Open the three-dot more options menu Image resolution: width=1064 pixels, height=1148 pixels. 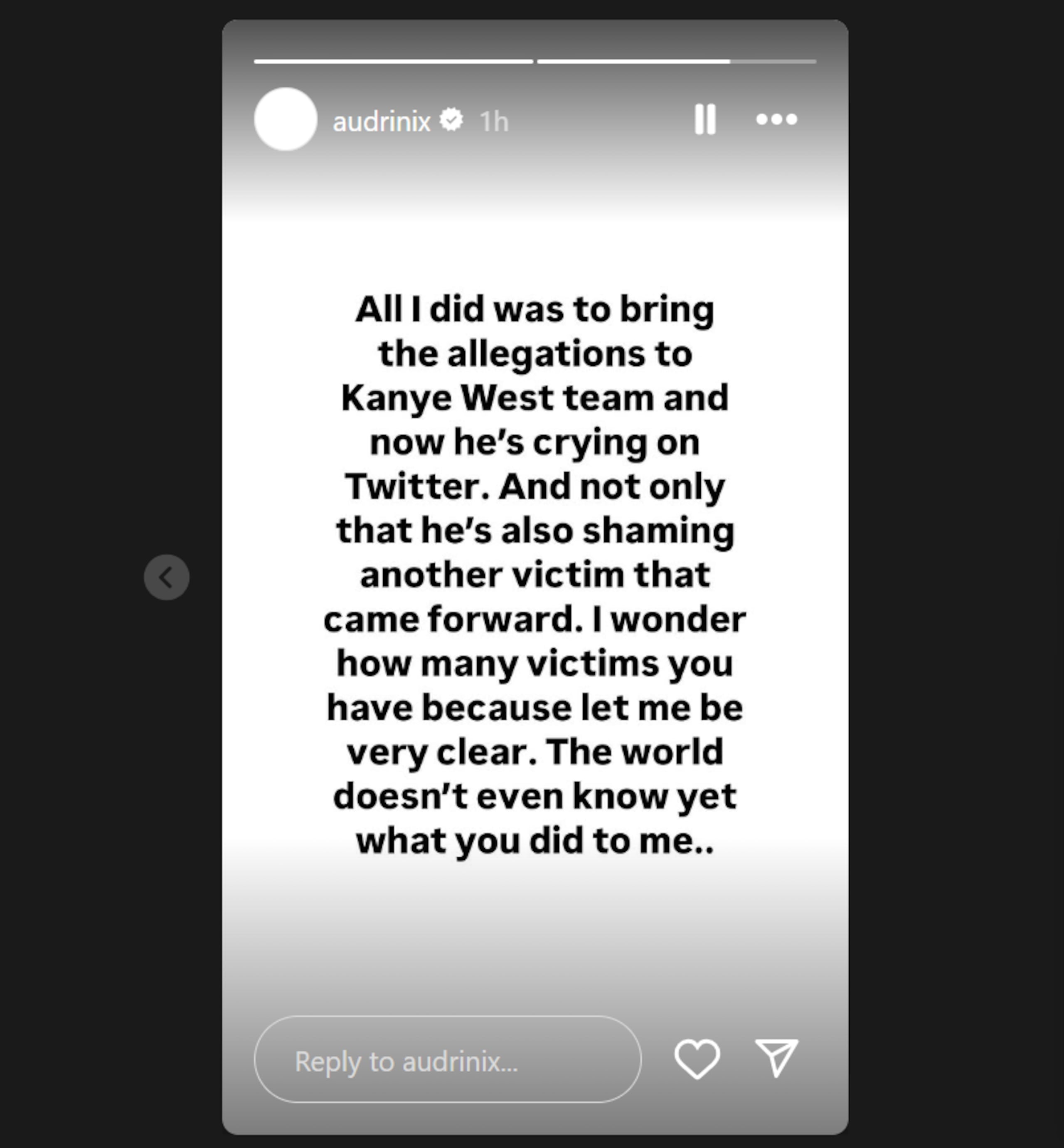pyautogui.click(x=776, y=119)
